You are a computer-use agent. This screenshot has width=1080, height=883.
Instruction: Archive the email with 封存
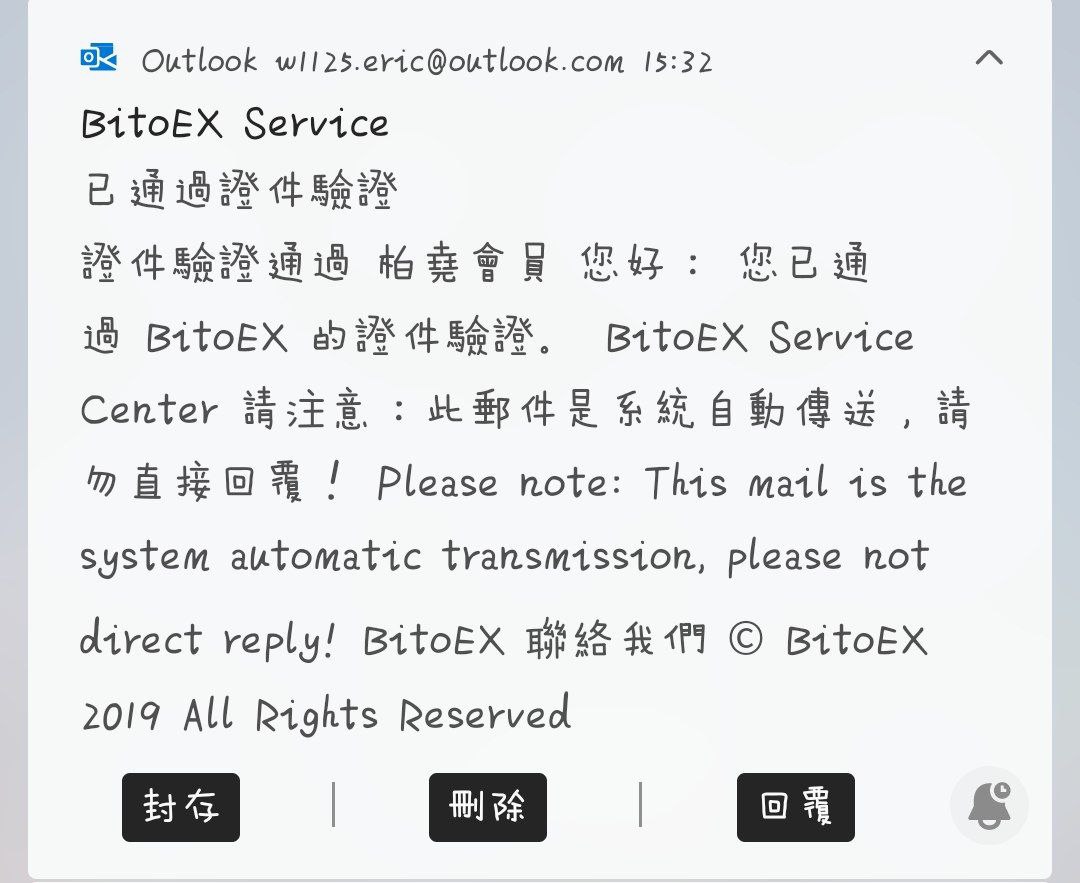[x=181, y=807]
